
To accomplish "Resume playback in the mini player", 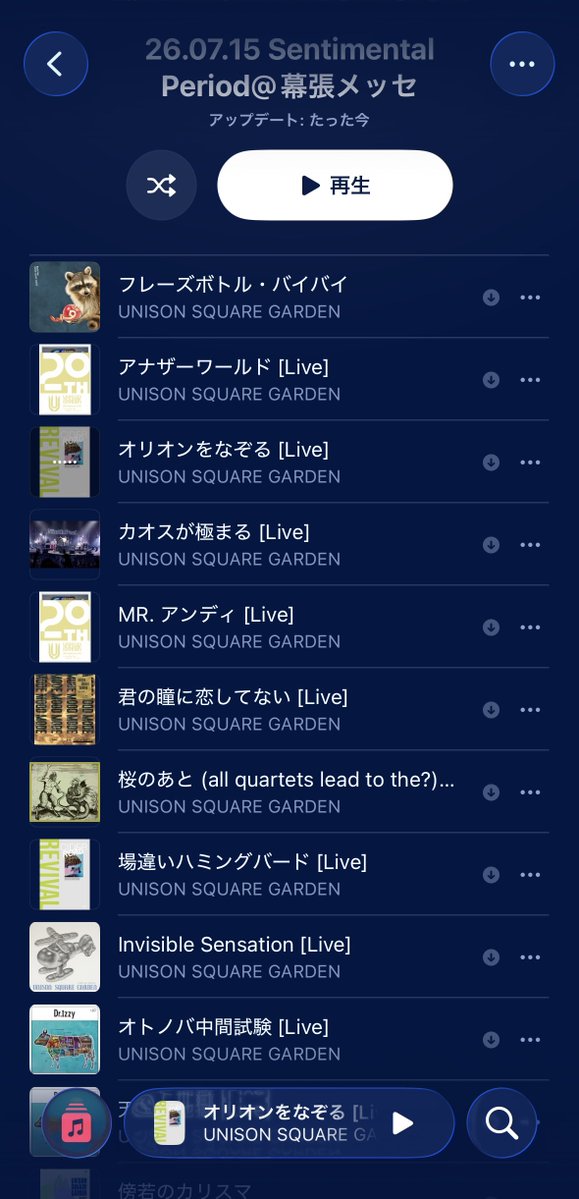I will click(402, 1123).
